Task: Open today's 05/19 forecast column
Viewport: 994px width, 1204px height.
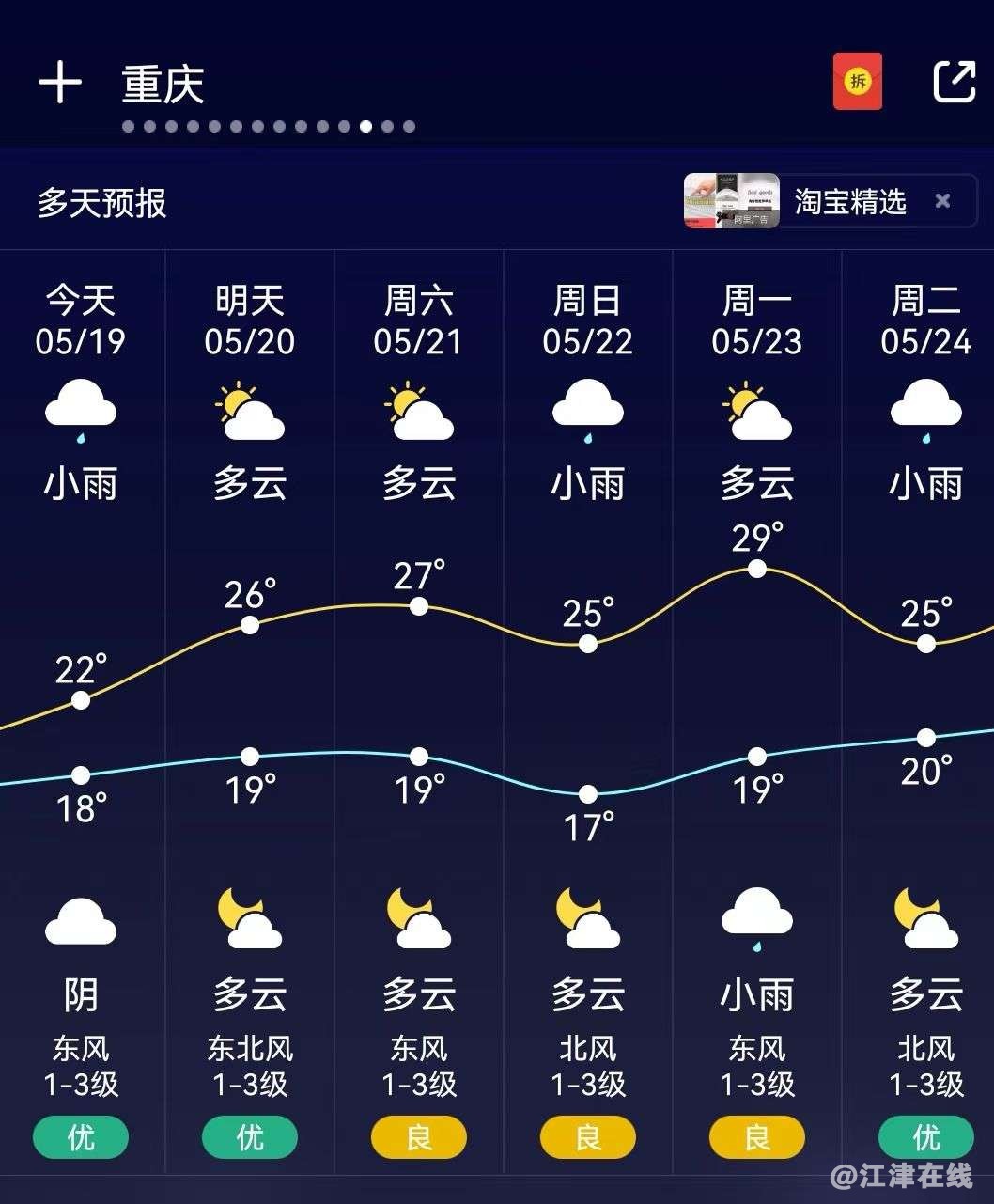Action: coord(81,320)
